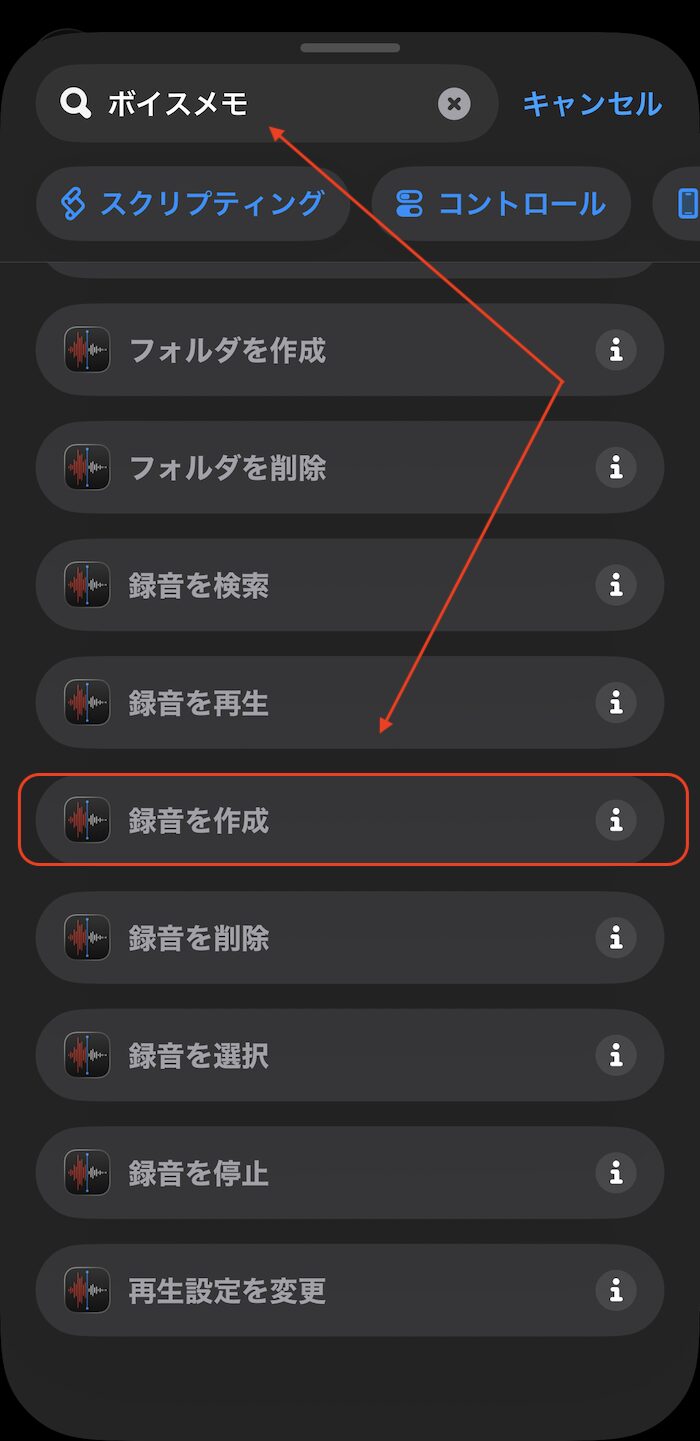This screenshot has width=700, height=1441.
Task: Clear the search text with the x icon
Action: tap(453, 104)
